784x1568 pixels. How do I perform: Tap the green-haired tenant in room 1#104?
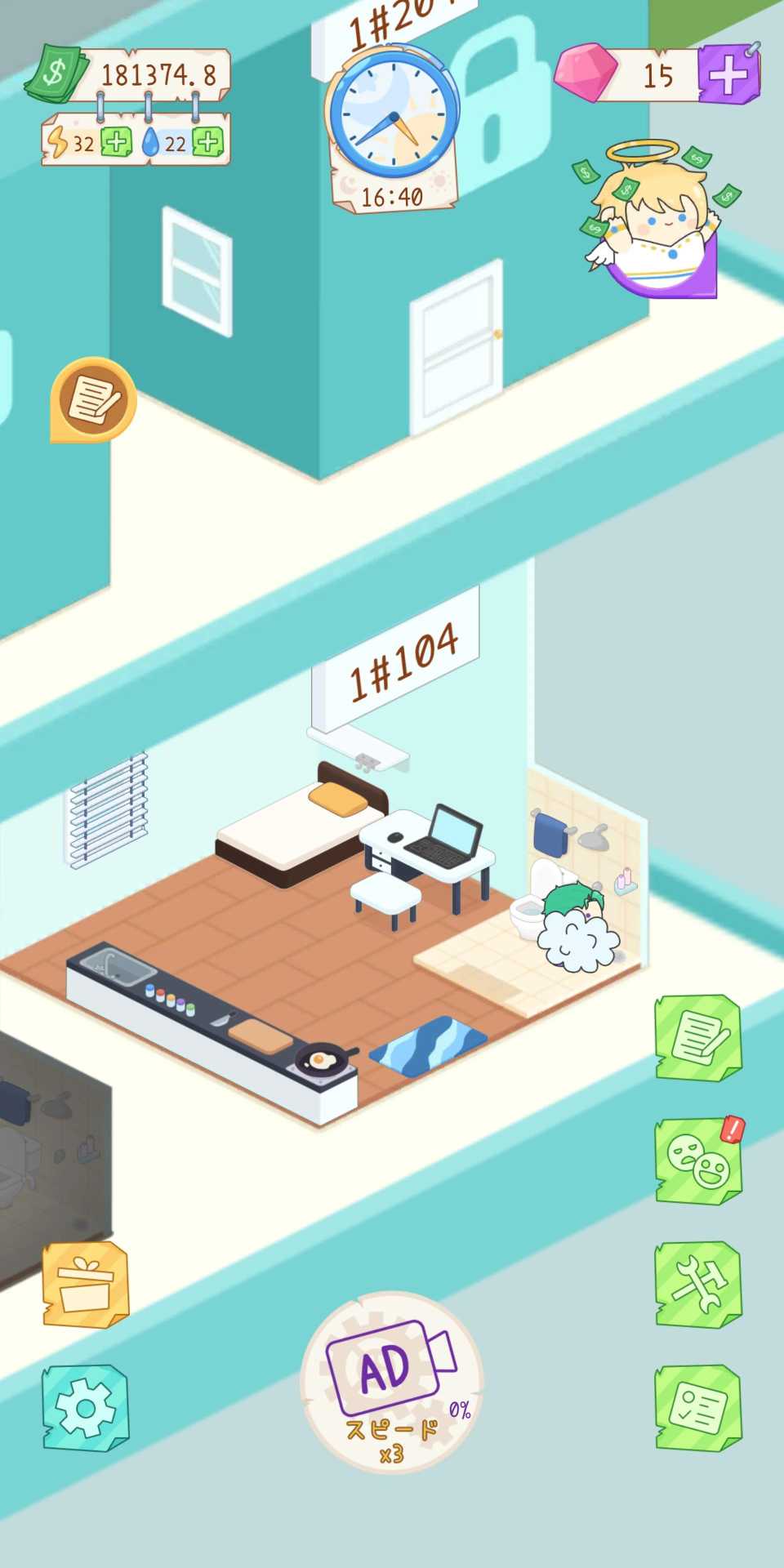(576, 923)
